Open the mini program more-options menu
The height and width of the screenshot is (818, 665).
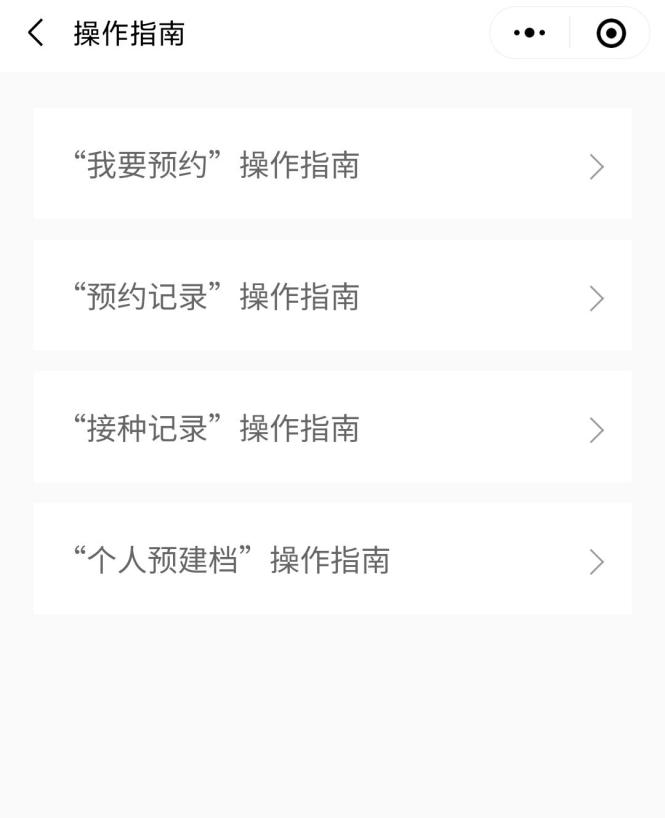[x=529, y=34]
